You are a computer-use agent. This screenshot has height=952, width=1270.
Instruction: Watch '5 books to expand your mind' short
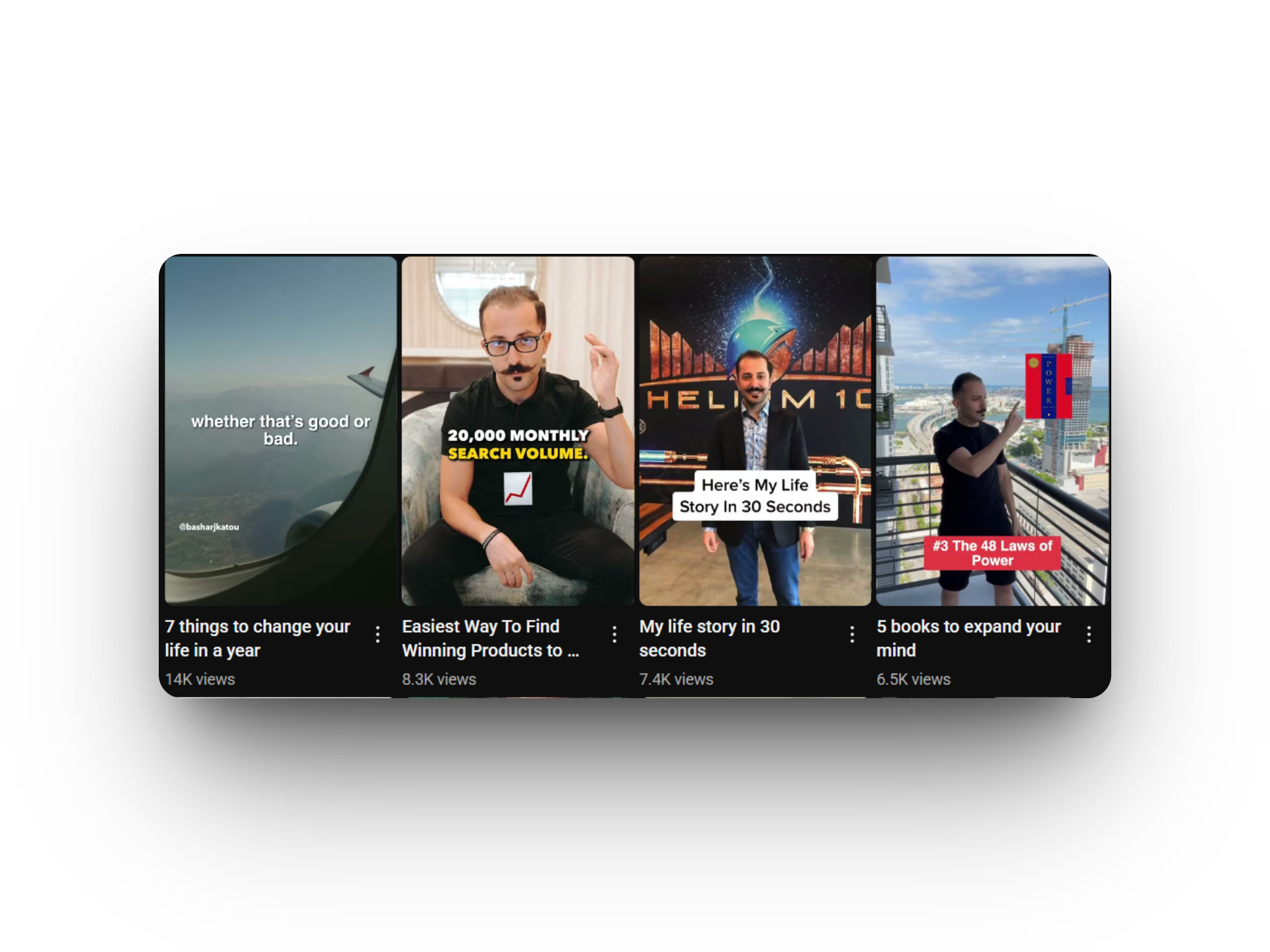tap(992, 430)
